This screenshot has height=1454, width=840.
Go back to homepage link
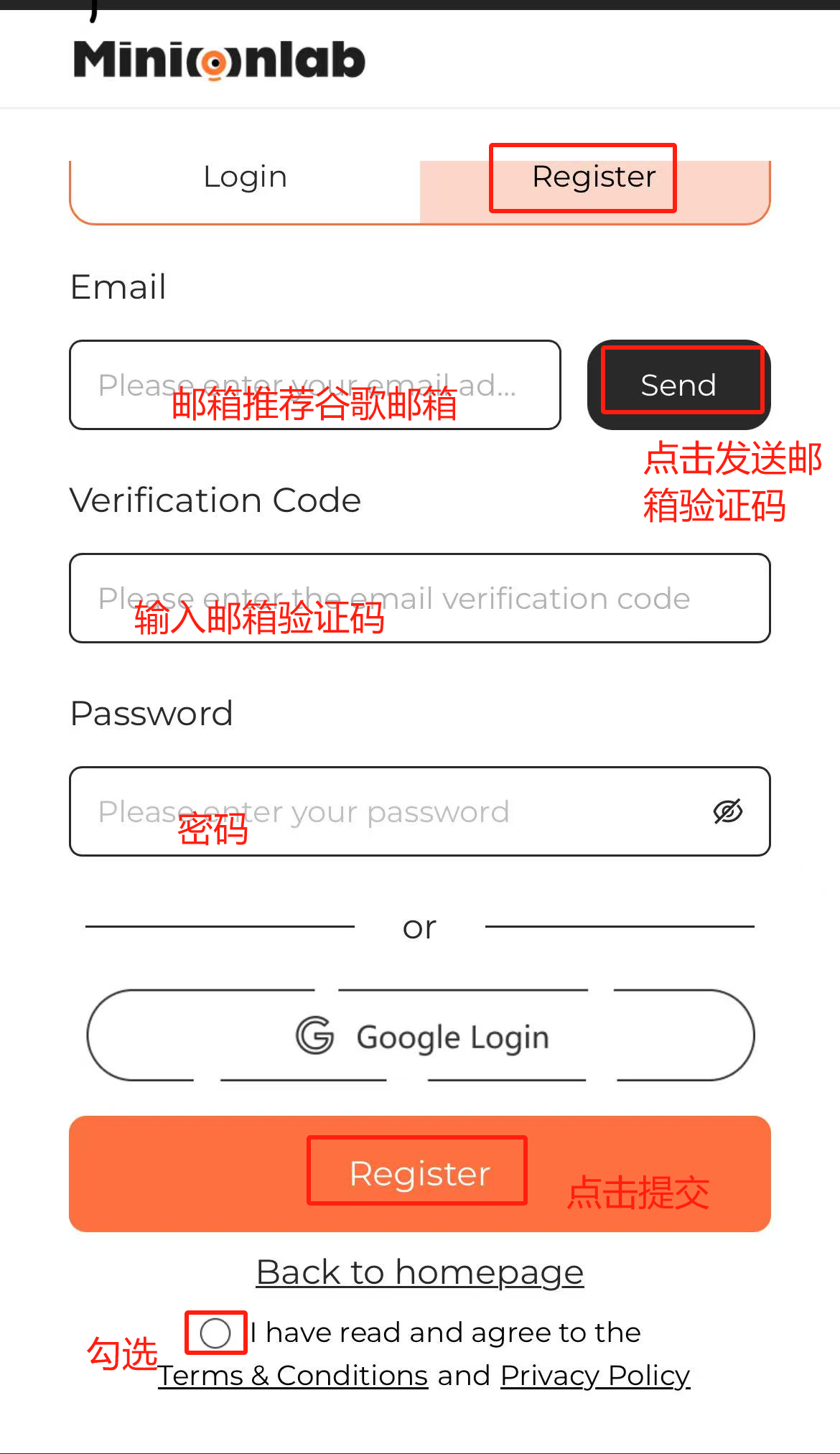[x=420, y=1272]
